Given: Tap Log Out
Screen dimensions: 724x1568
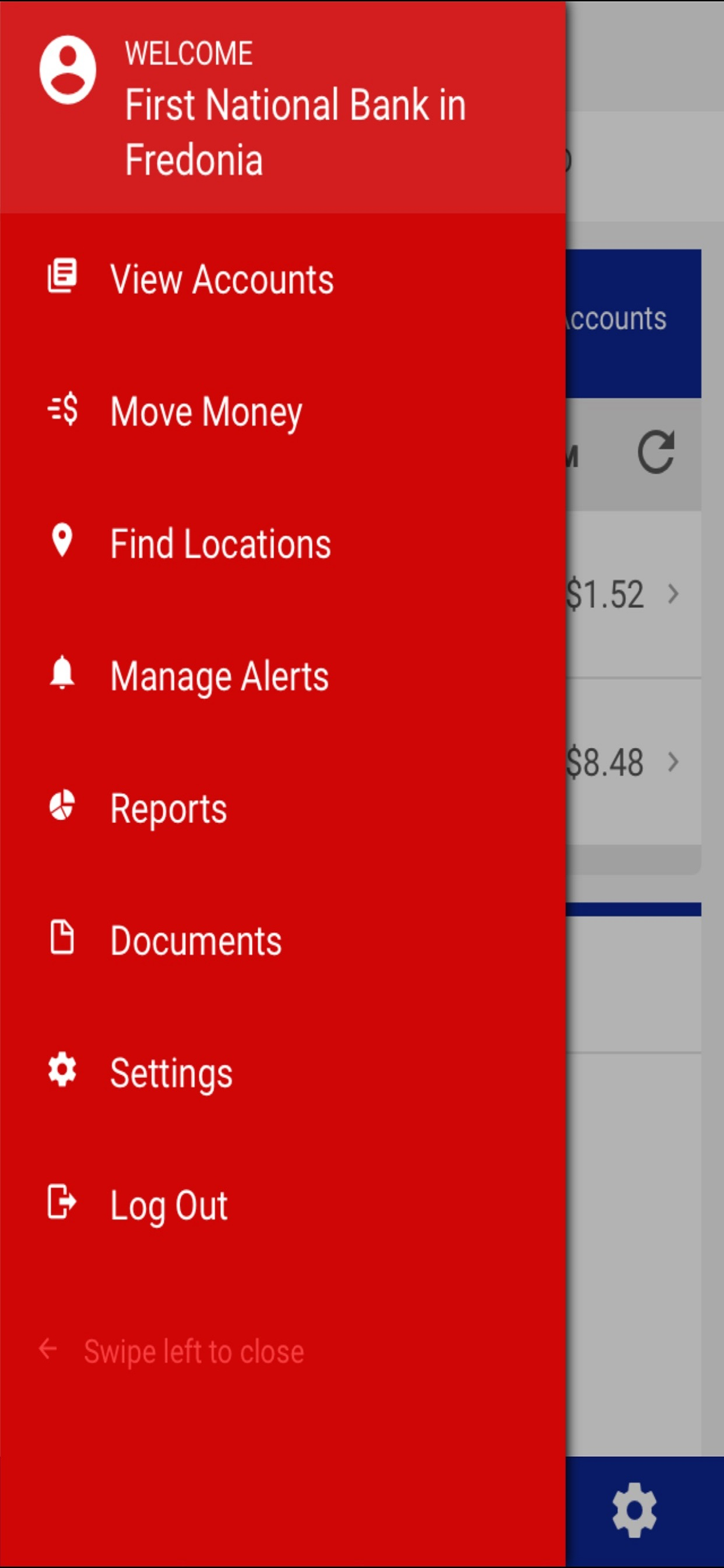Looking at the screenshot, I should [x=283, y=1205].
